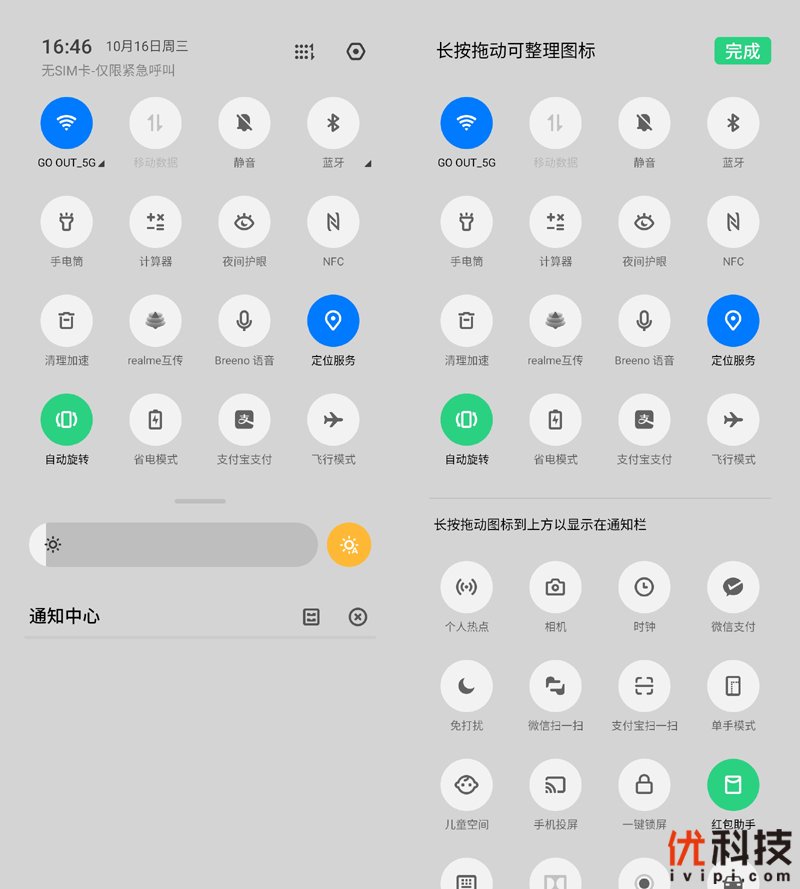800x889 pixels.
Task: Select the realme互传 share tile
Action: pos(155,321)
